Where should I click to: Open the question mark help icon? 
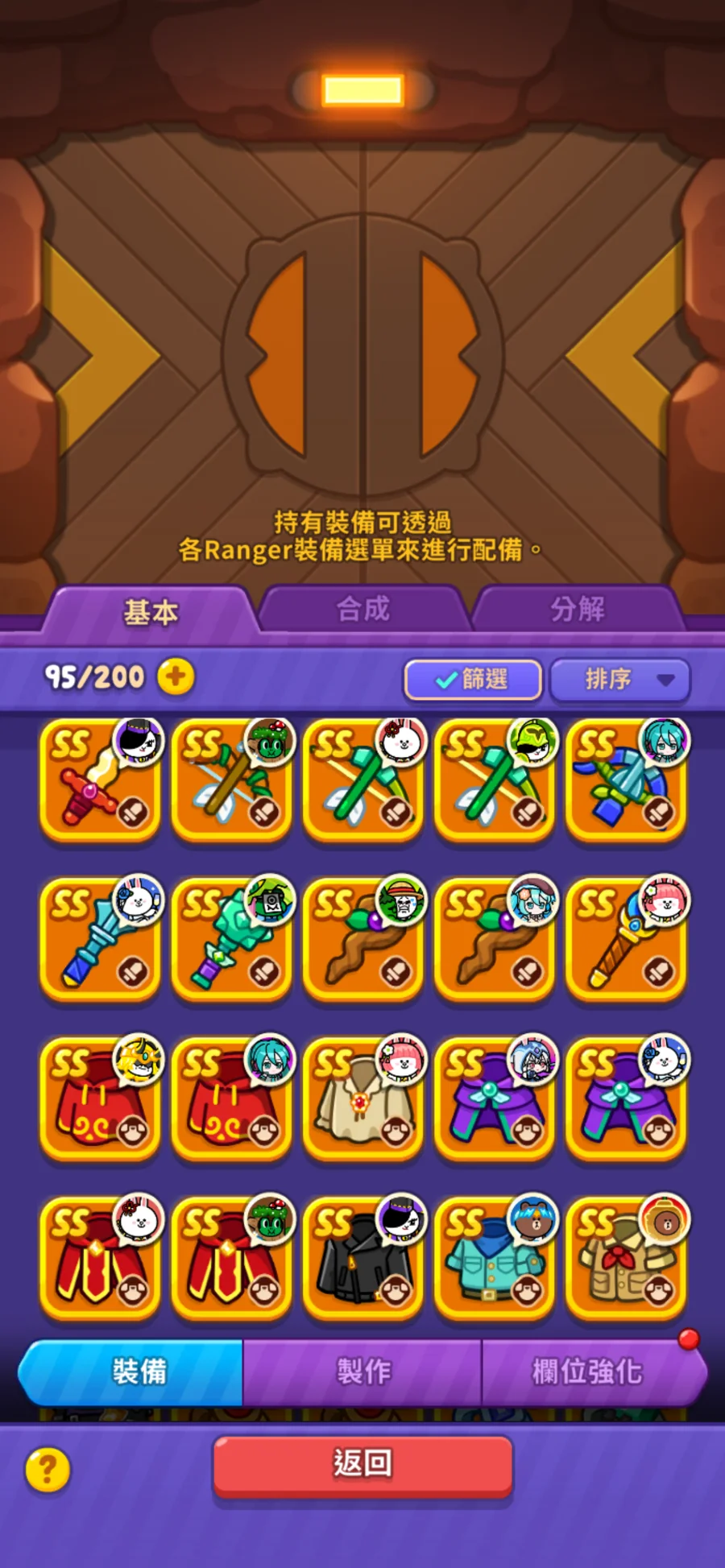[x=48, y=1470]
